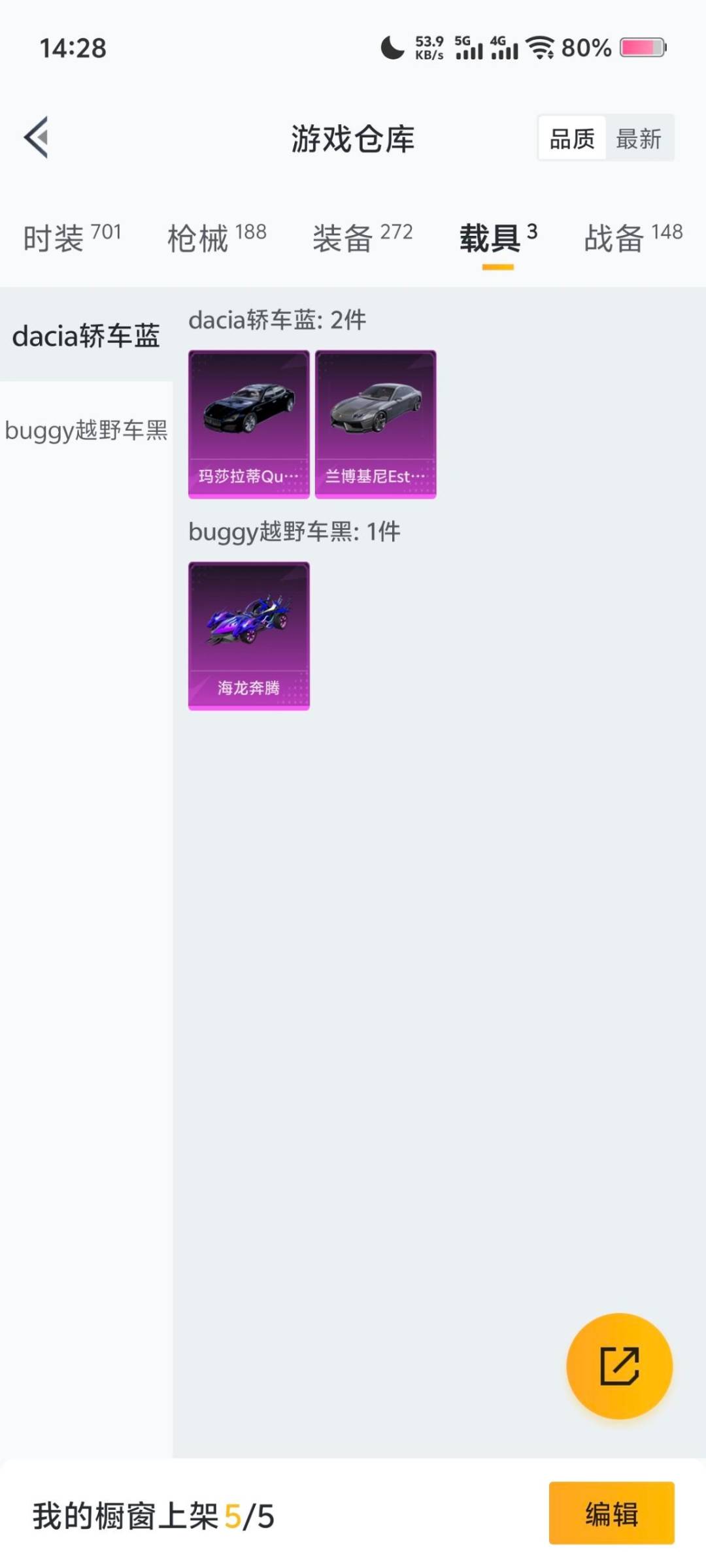Tap the 海龙奔腾 buggy thumbnail
Image resolution: width=706 pixels, height=1568 pixels.
249,635
